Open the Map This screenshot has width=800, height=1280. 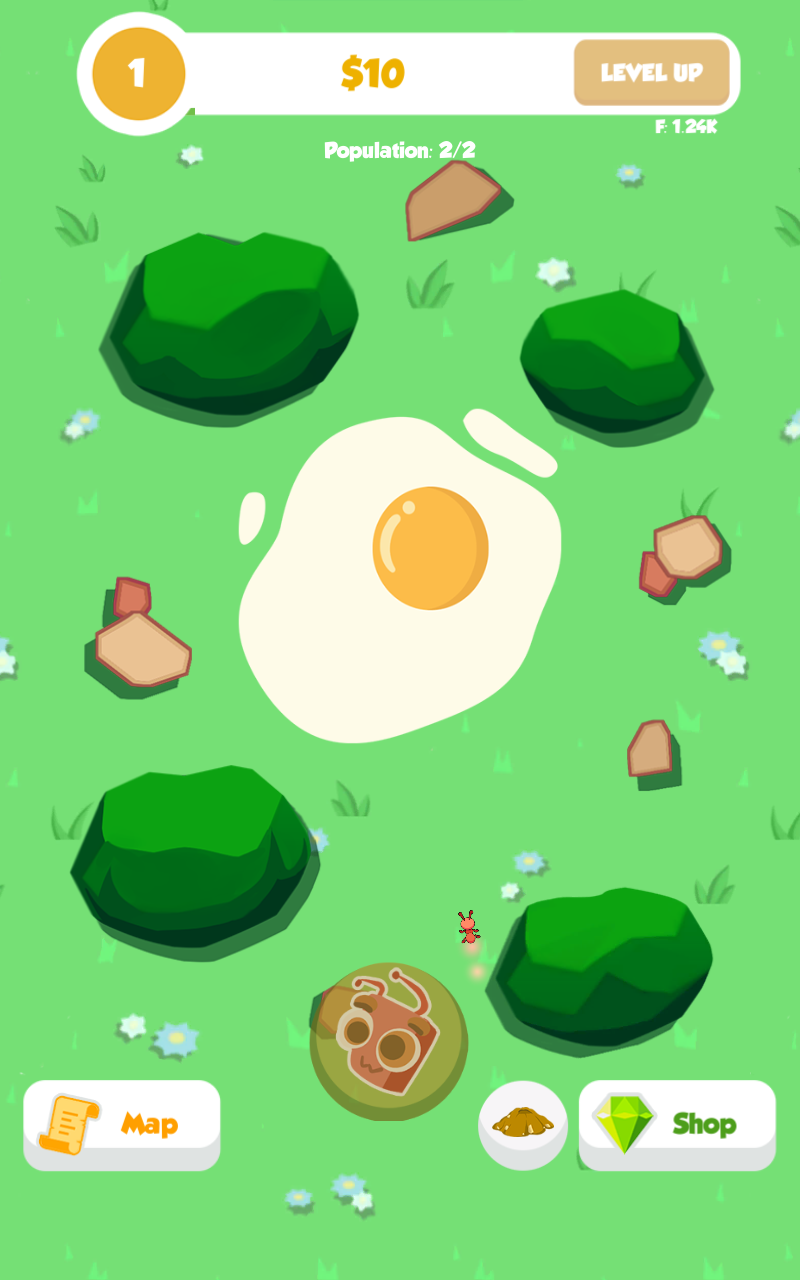click(x=122, y=1123)
